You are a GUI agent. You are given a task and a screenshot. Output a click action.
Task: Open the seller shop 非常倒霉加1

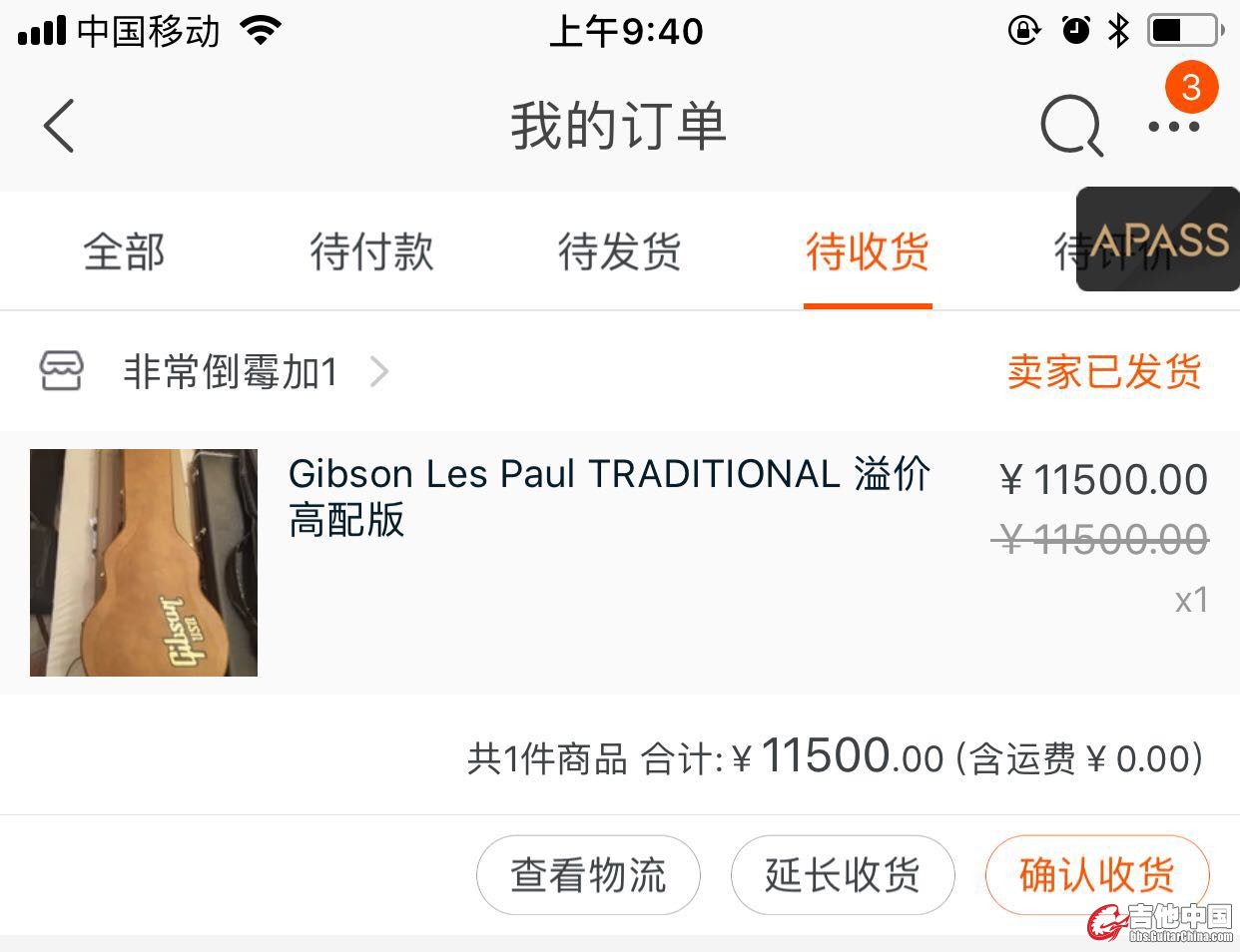pos(230,372)
